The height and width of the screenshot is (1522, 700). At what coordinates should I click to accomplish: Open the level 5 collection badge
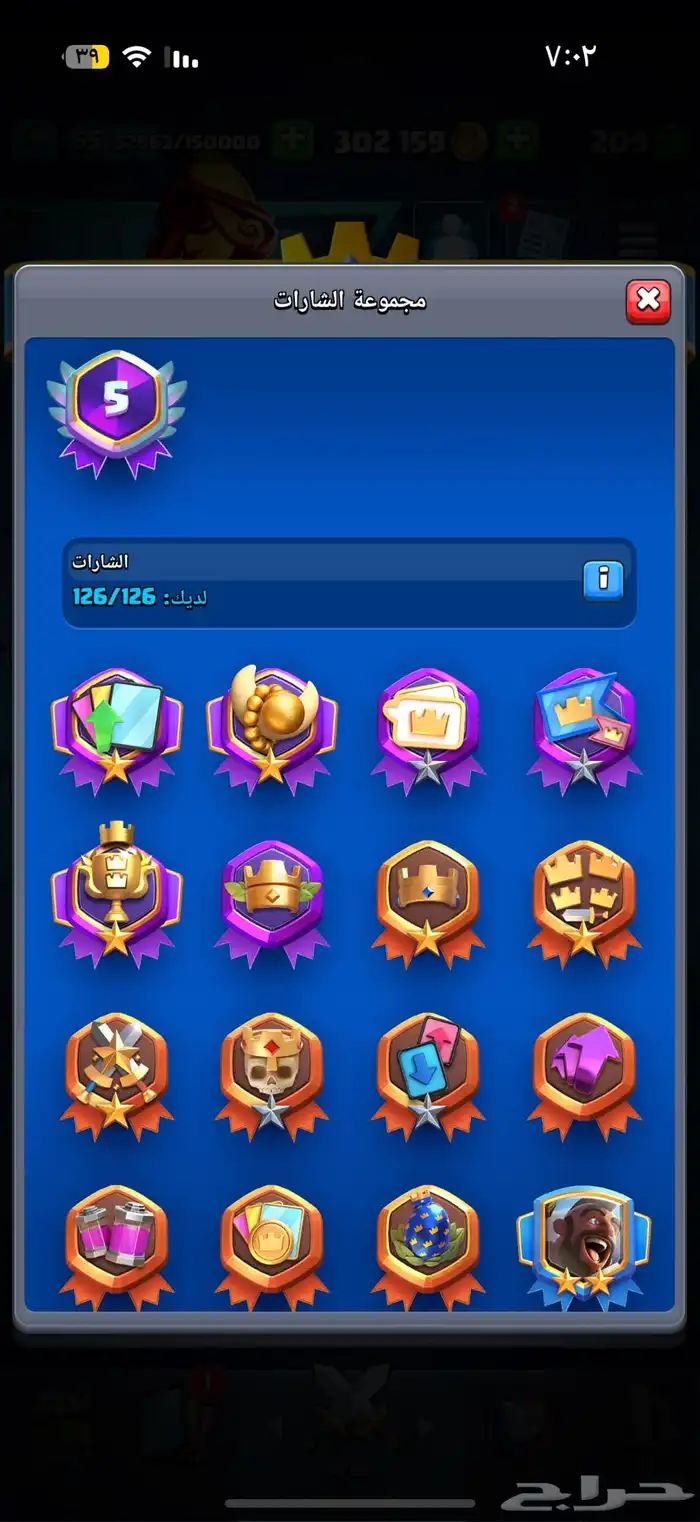(117, 408)
